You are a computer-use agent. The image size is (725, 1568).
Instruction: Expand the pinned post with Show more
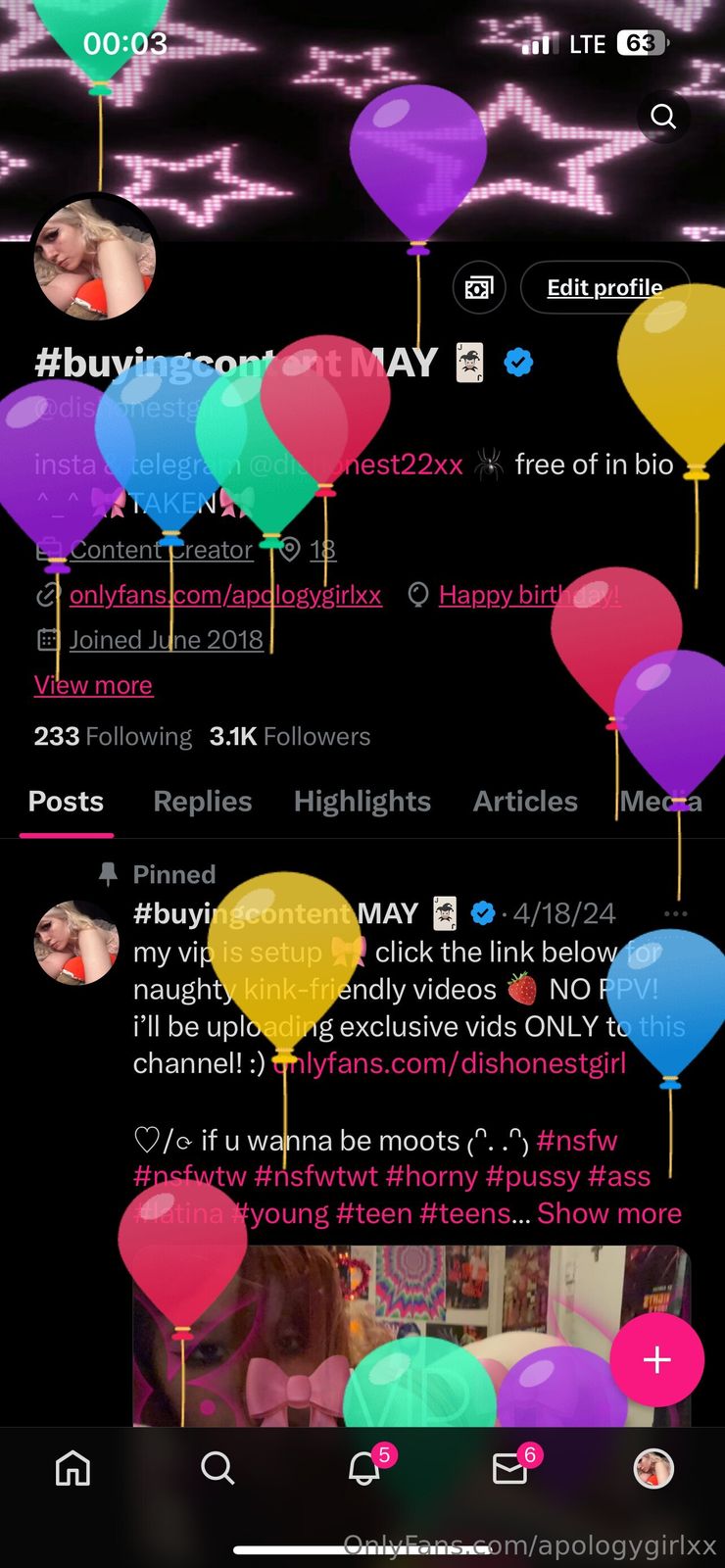click(608, 1213)
